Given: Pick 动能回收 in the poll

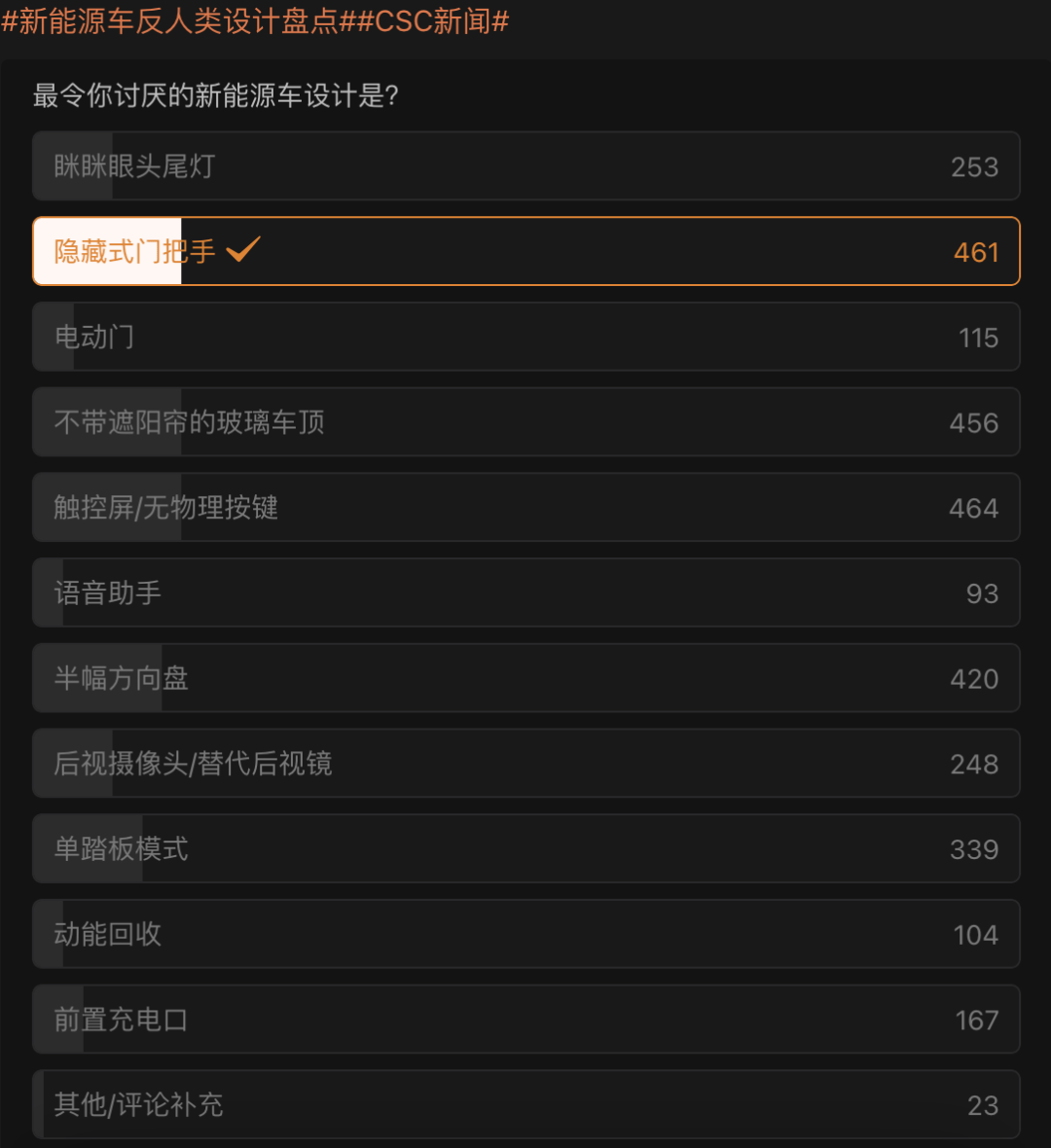Looking at the screenshot, I should (525, 934).
